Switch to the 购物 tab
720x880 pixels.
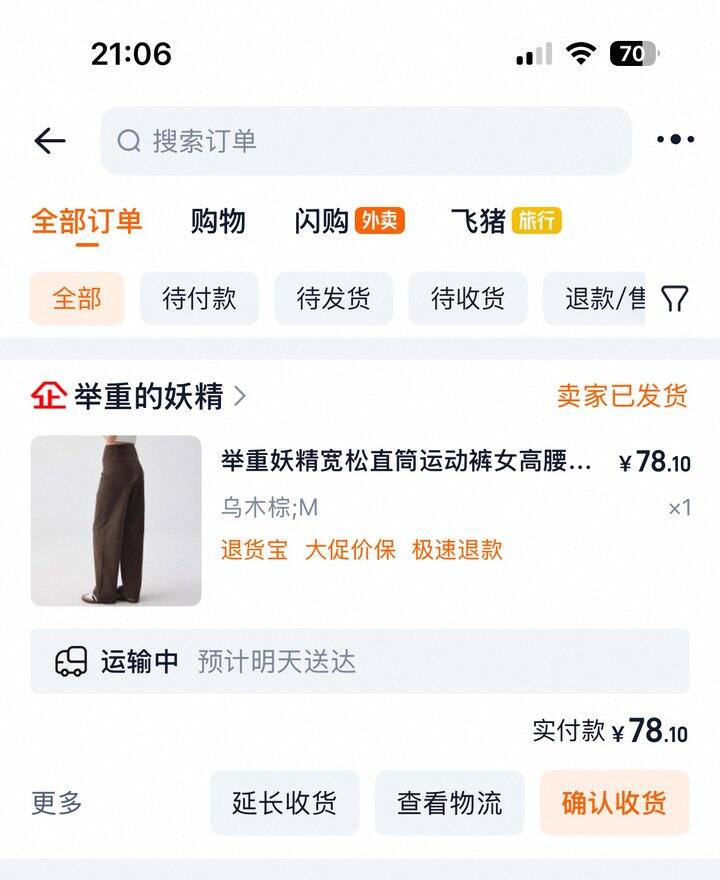point(218,221)
